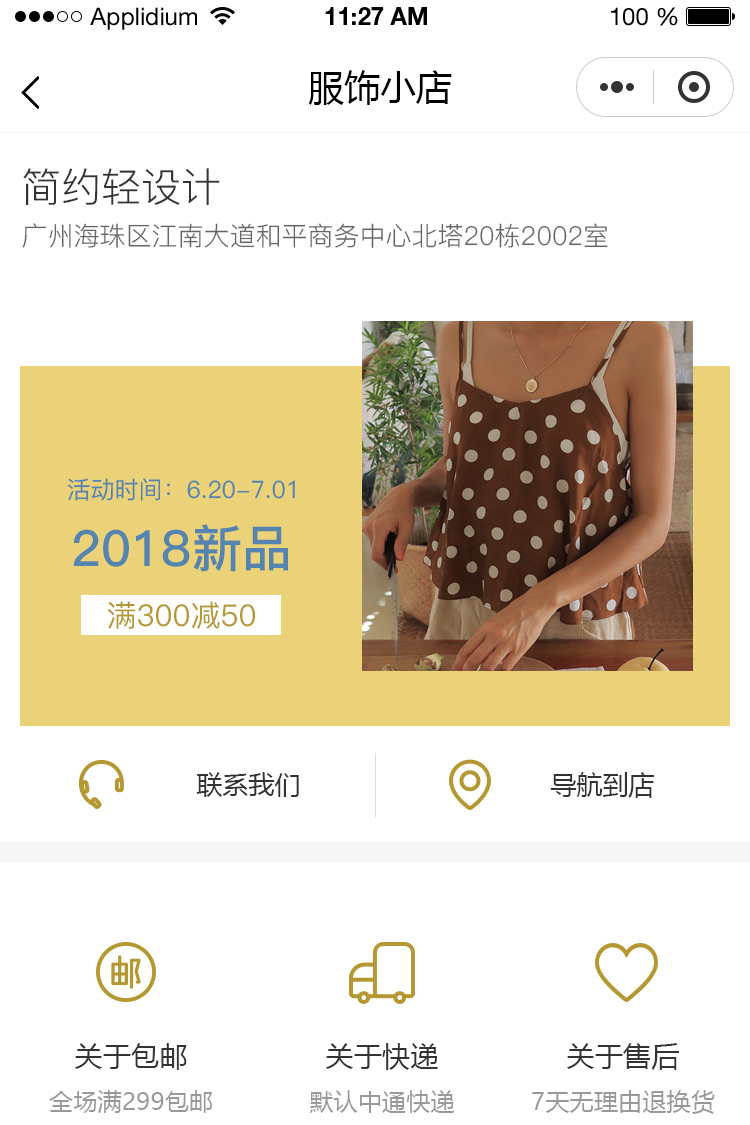Tap the back arrow to return
750x1125 pixels.
(30, 92)
